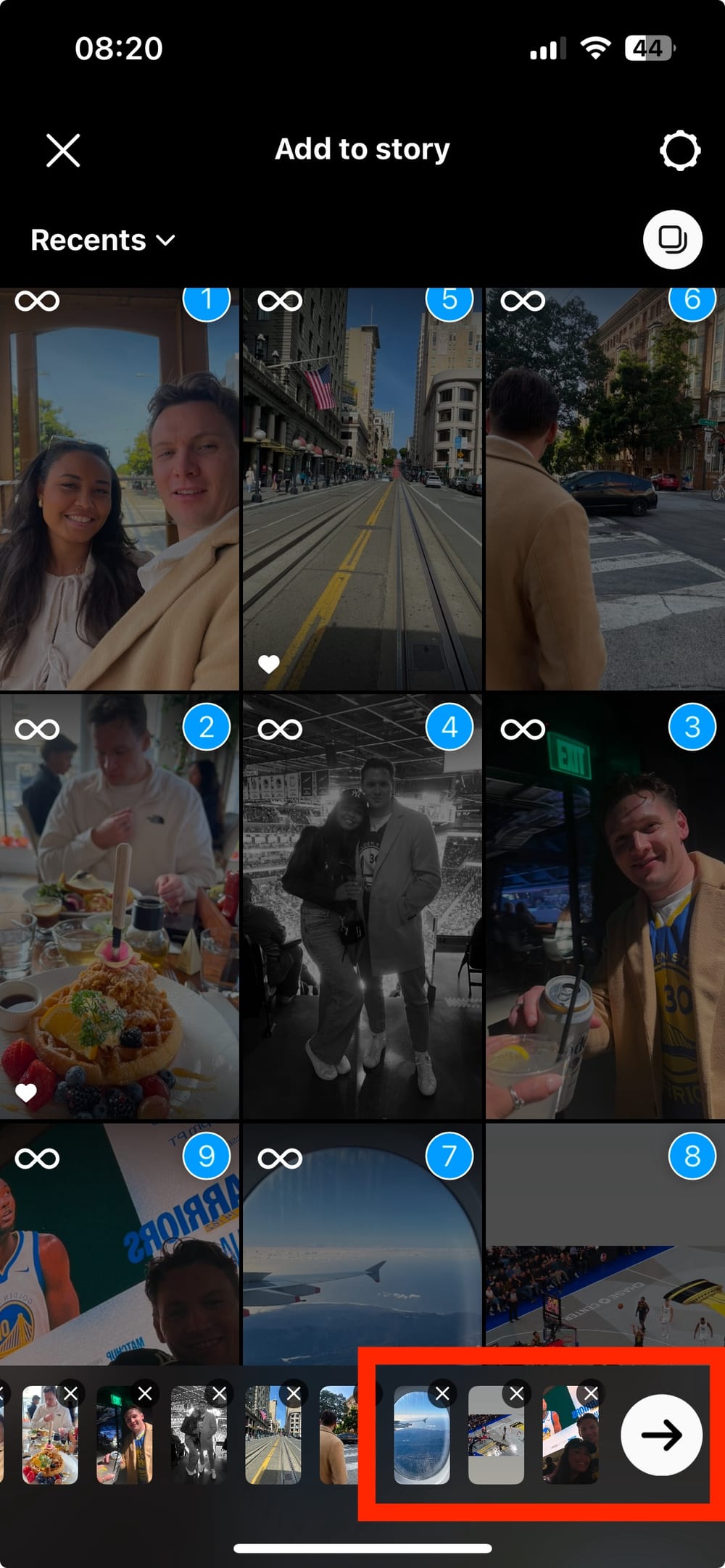Deselect the basketball court photo numbered 8

click(692, 1156)
